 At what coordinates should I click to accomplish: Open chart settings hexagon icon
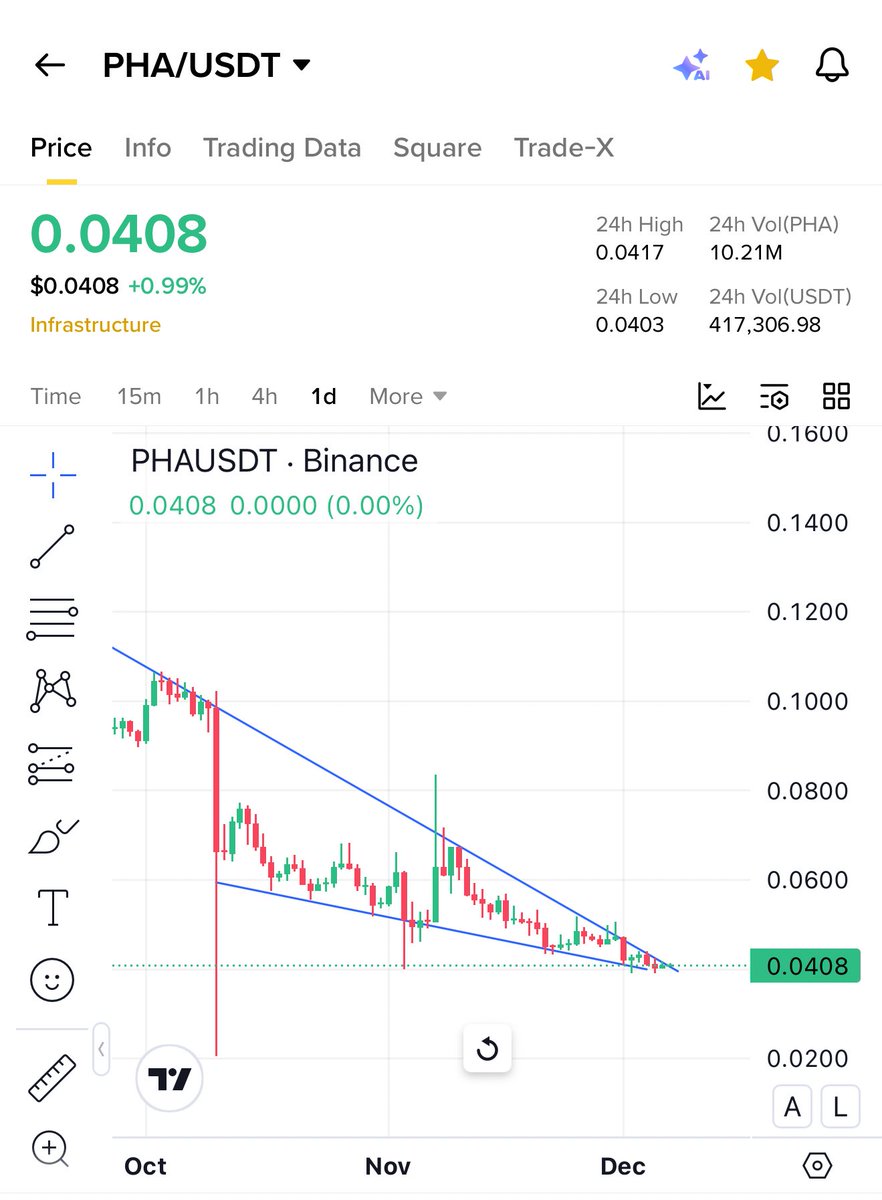tap(817, 1166)
